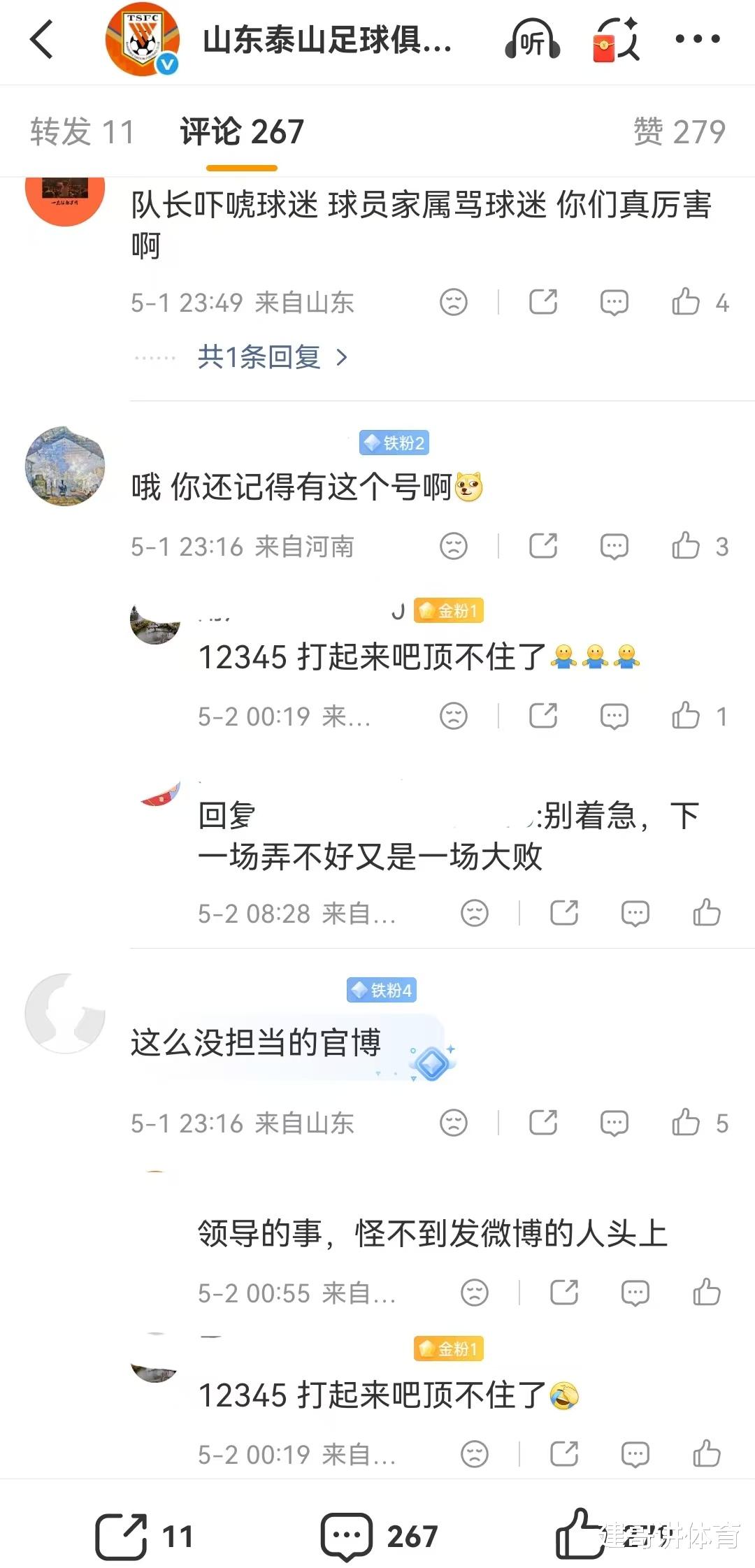Repost using the bottom share button 11
This screenshot has height=1568, width=755.
coord(144,1537)
